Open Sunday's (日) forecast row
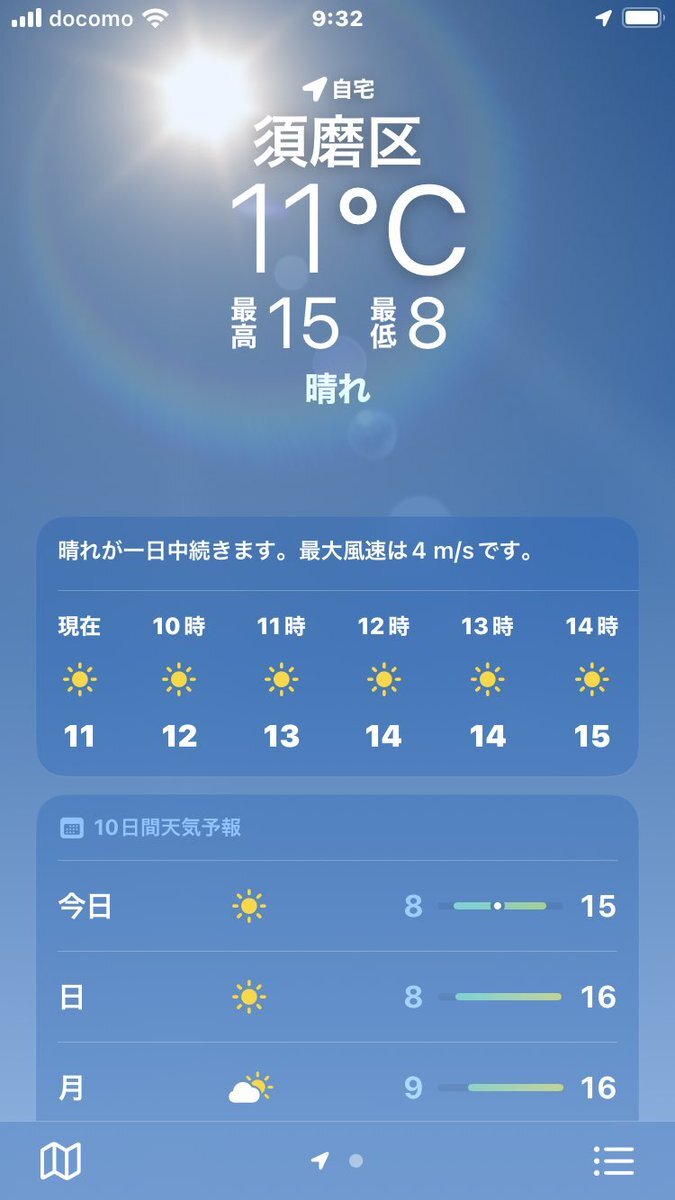Image resolution: width=675 pixels, height=1200 pixels. pyautogui.click(x=337, y=997)
